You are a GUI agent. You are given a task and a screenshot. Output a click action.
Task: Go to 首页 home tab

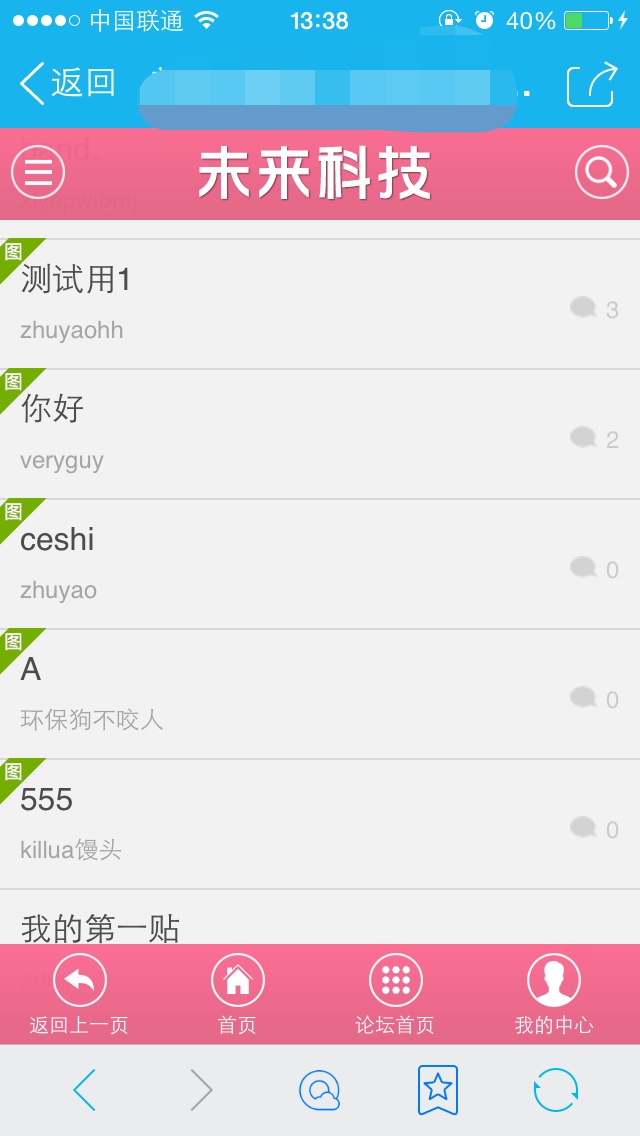coord(237,994)
